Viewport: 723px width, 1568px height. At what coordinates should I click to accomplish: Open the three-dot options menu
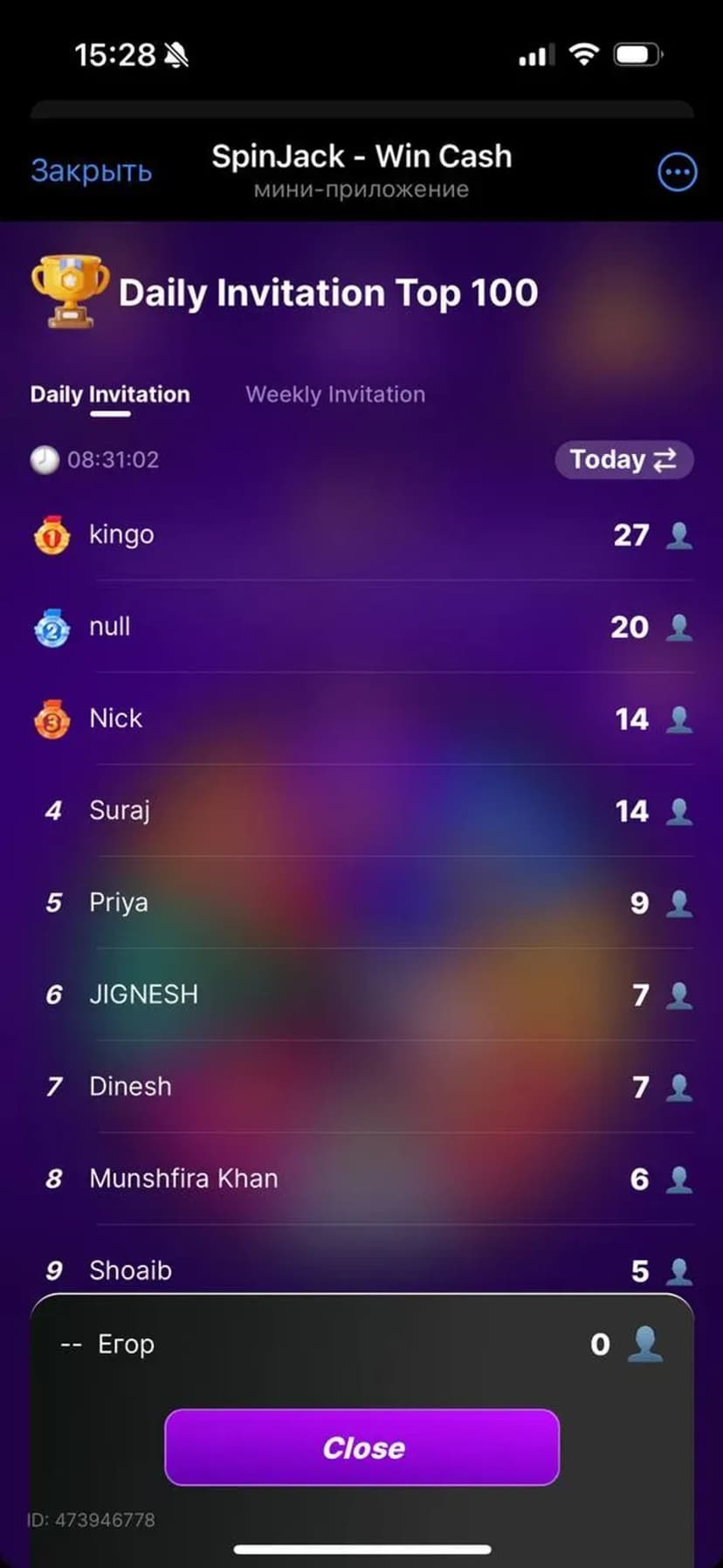tap(677, 172)
